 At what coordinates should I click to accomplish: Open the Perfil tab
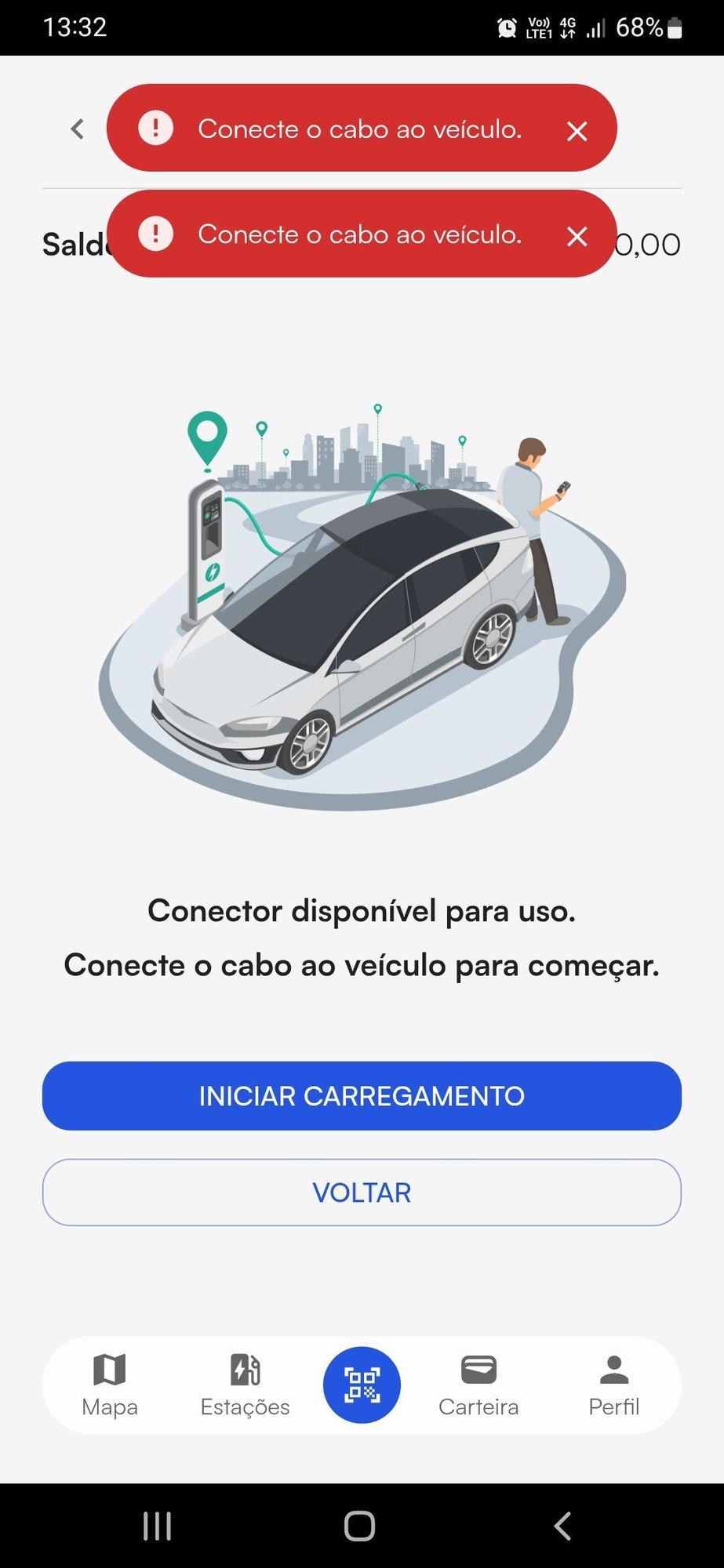614,1385
